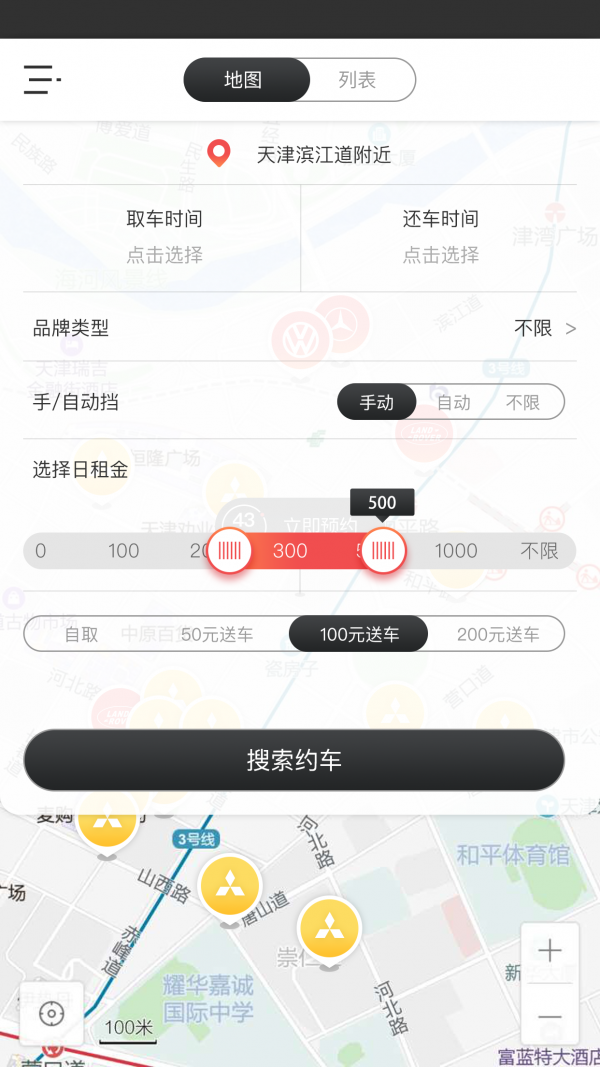The width and height of the screenshot is (600, 1067).
Task: Choose 100元送车 delivery option
Action: coord(359,634)
